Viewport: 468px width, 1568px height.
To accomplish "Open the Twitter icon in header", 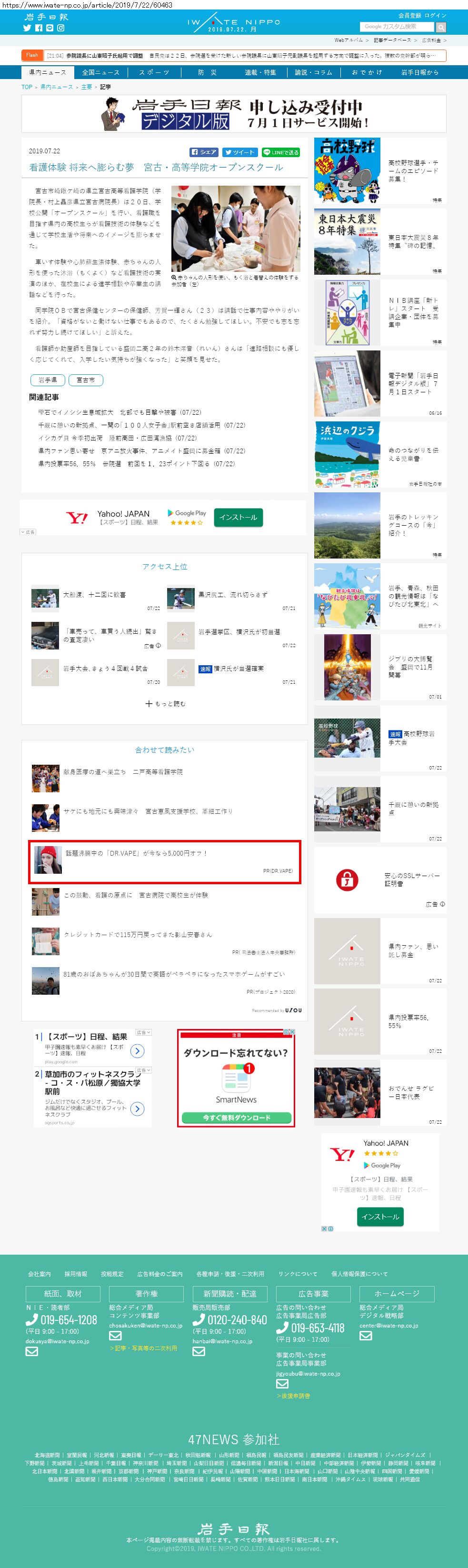I will click(x=27, y=28).
